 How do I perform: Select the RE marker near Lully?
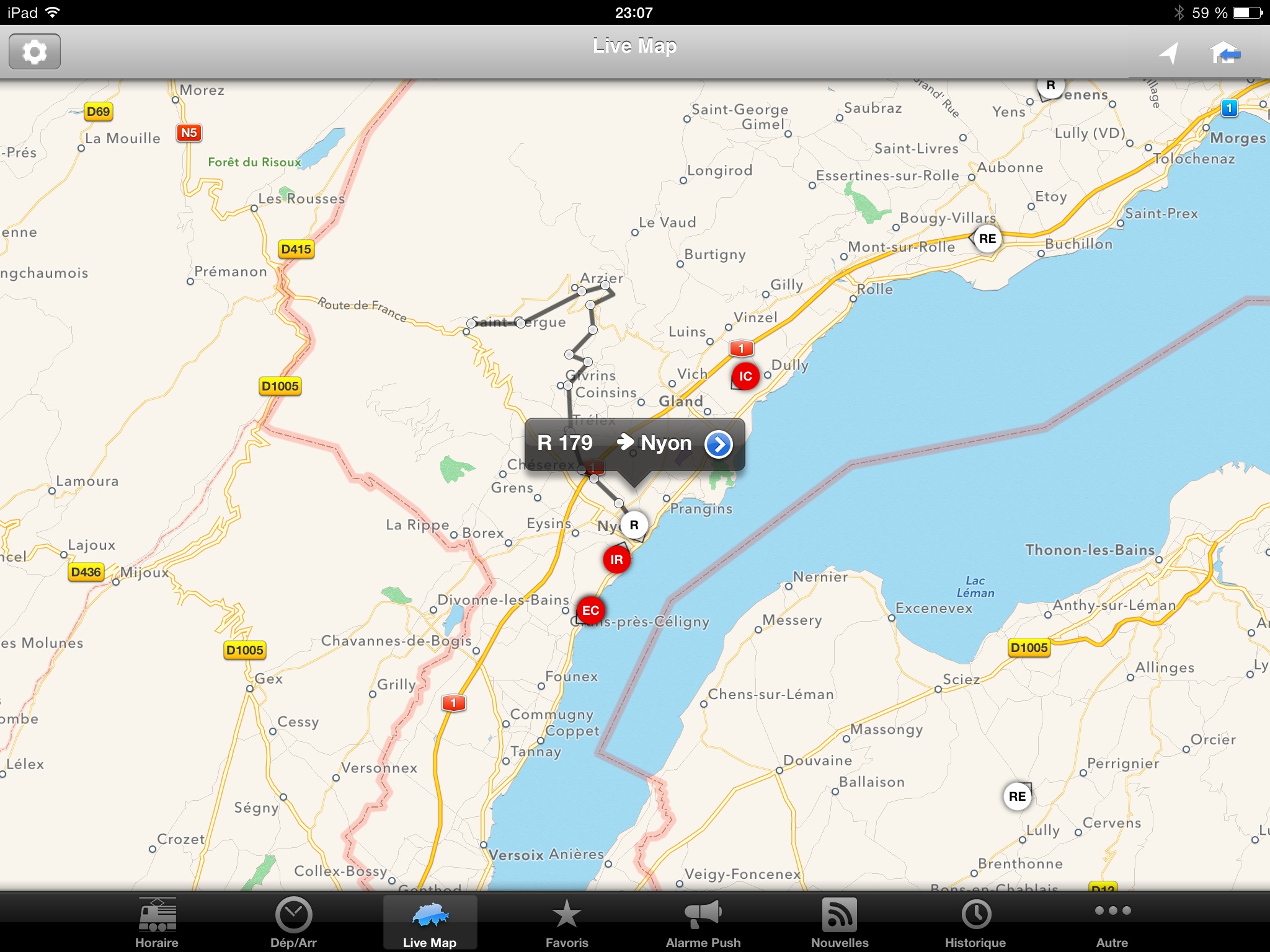coord(1017,796)
